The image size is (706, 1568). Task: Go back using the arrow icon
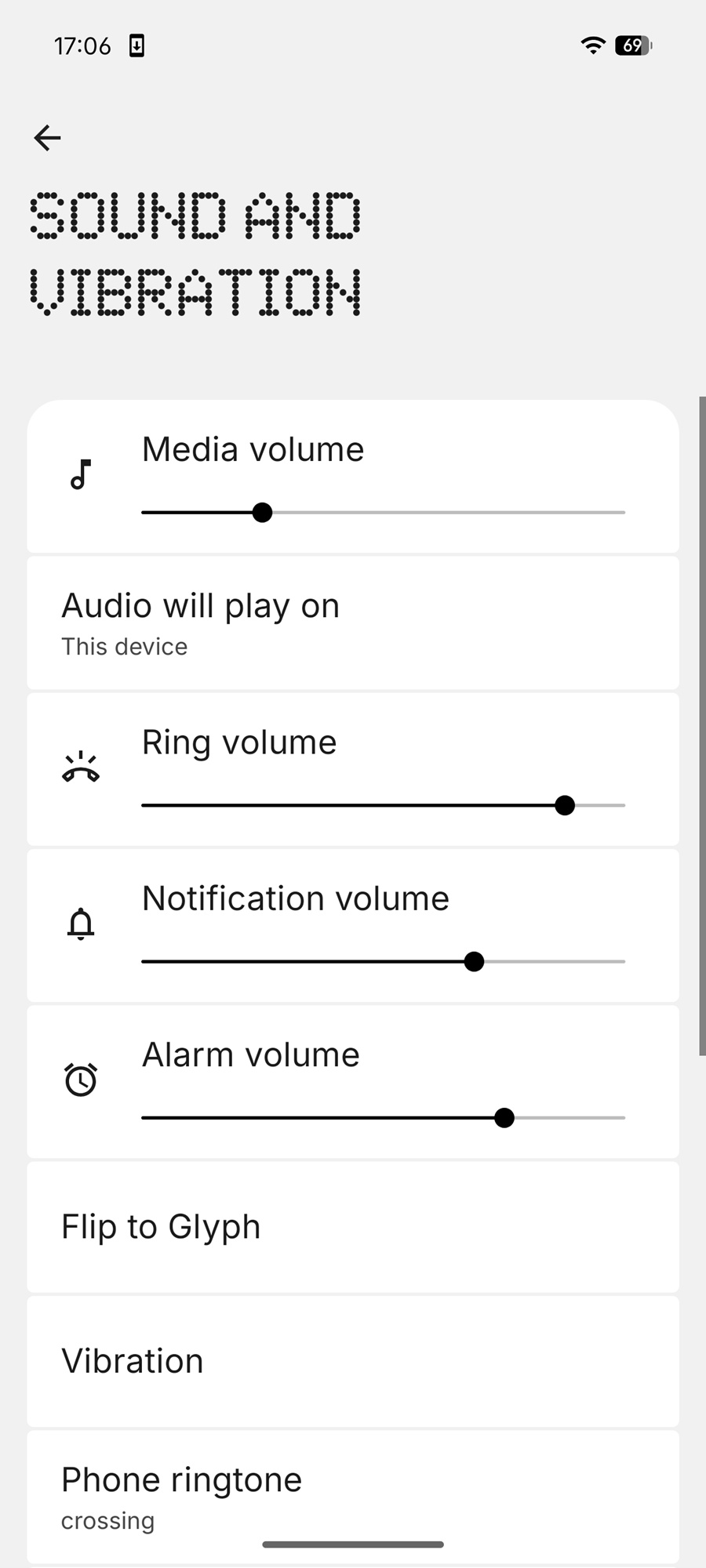pos(47,138)
